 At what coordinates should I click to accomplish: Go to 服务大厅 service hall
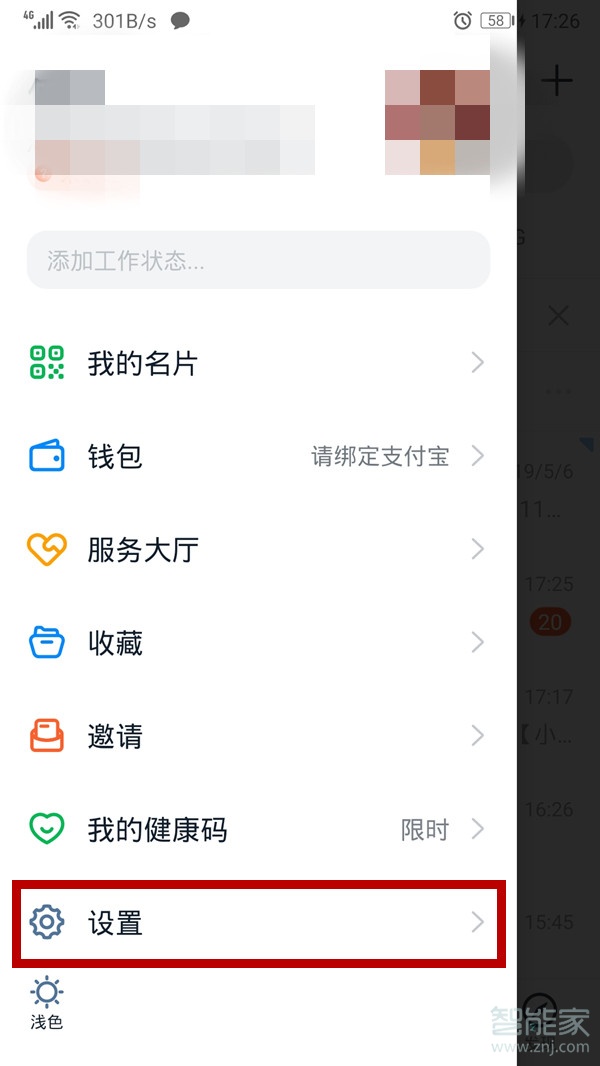[258, 550]
